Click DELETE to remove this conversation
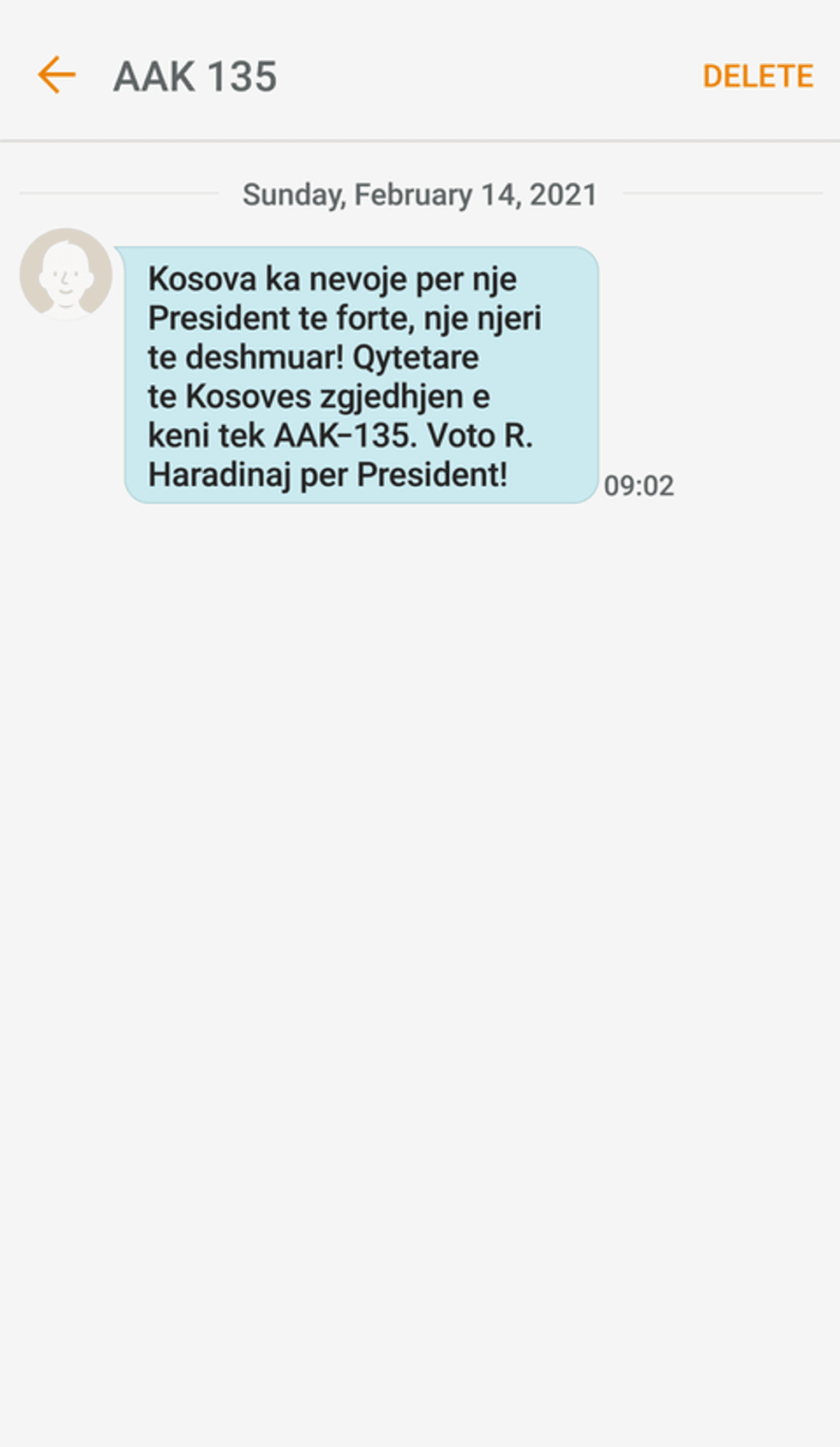Screen dimensions: 840x1447 [758, 75]
